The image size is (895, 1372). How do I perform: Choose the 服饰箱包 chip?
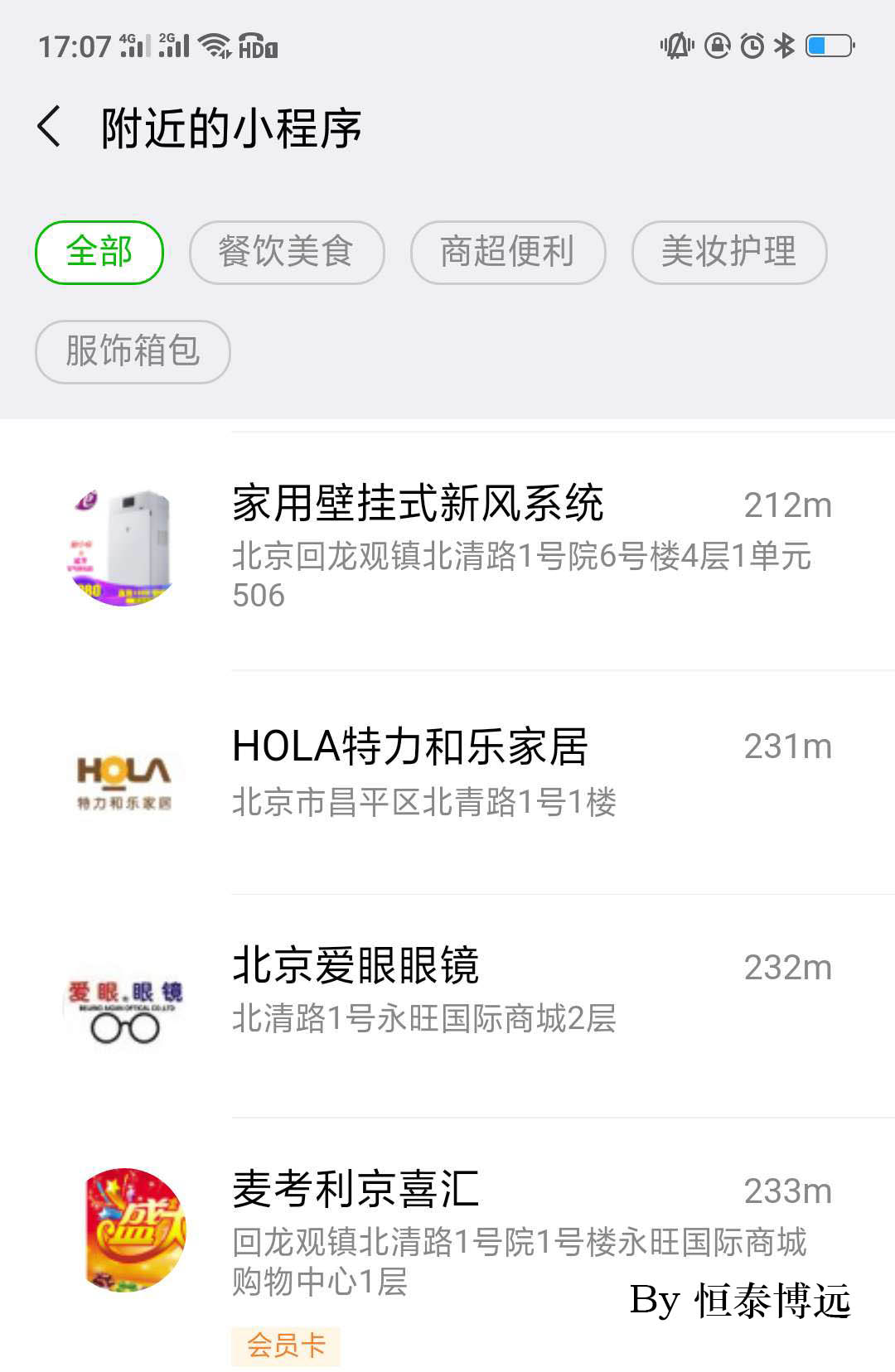click(x=133, y=351)
